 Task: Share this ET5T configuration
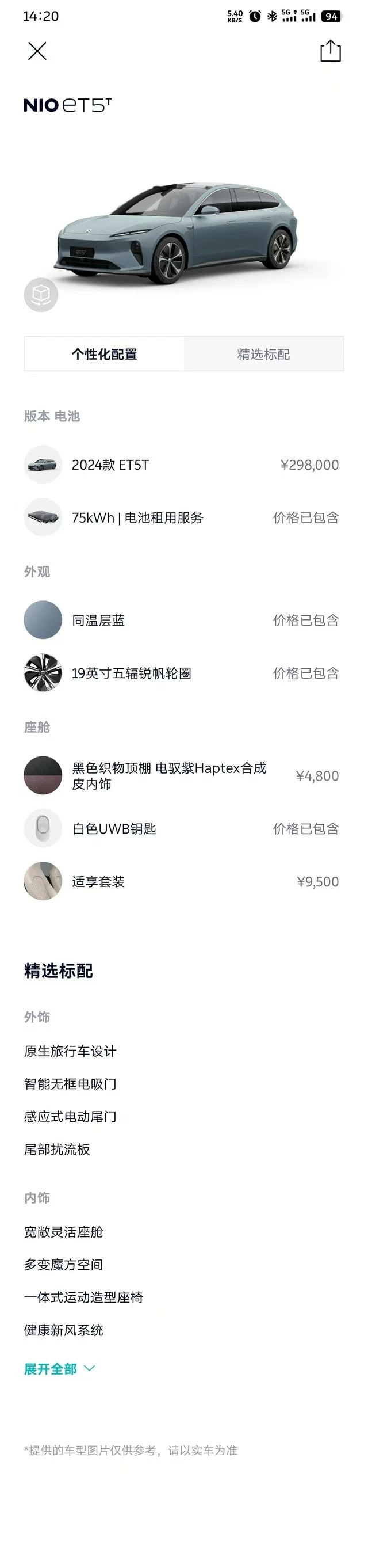tap(330, 51)
